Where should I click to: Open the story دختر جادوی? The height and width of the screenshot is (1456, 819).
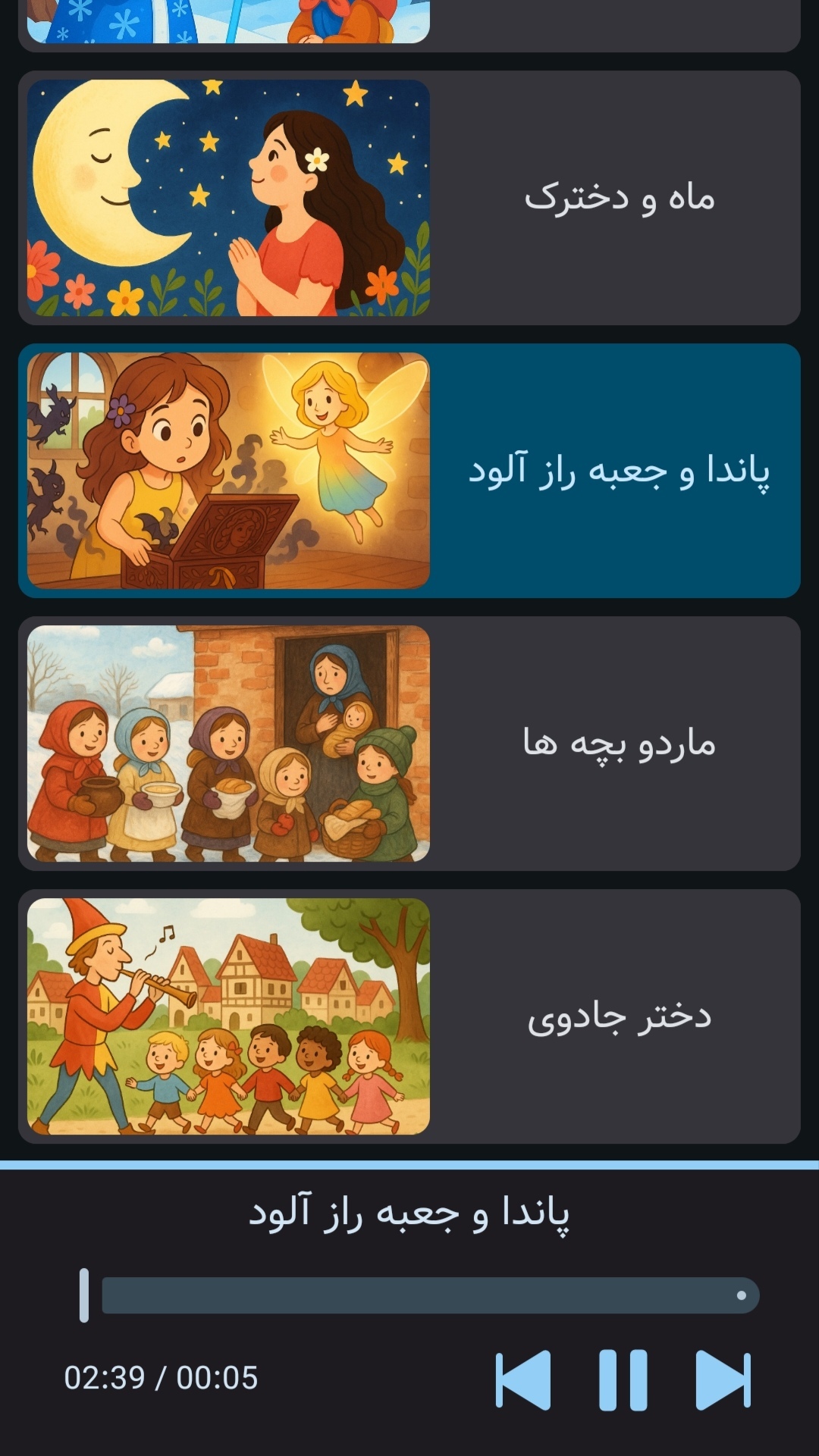pyautogui.click(x=409, y=1016)
